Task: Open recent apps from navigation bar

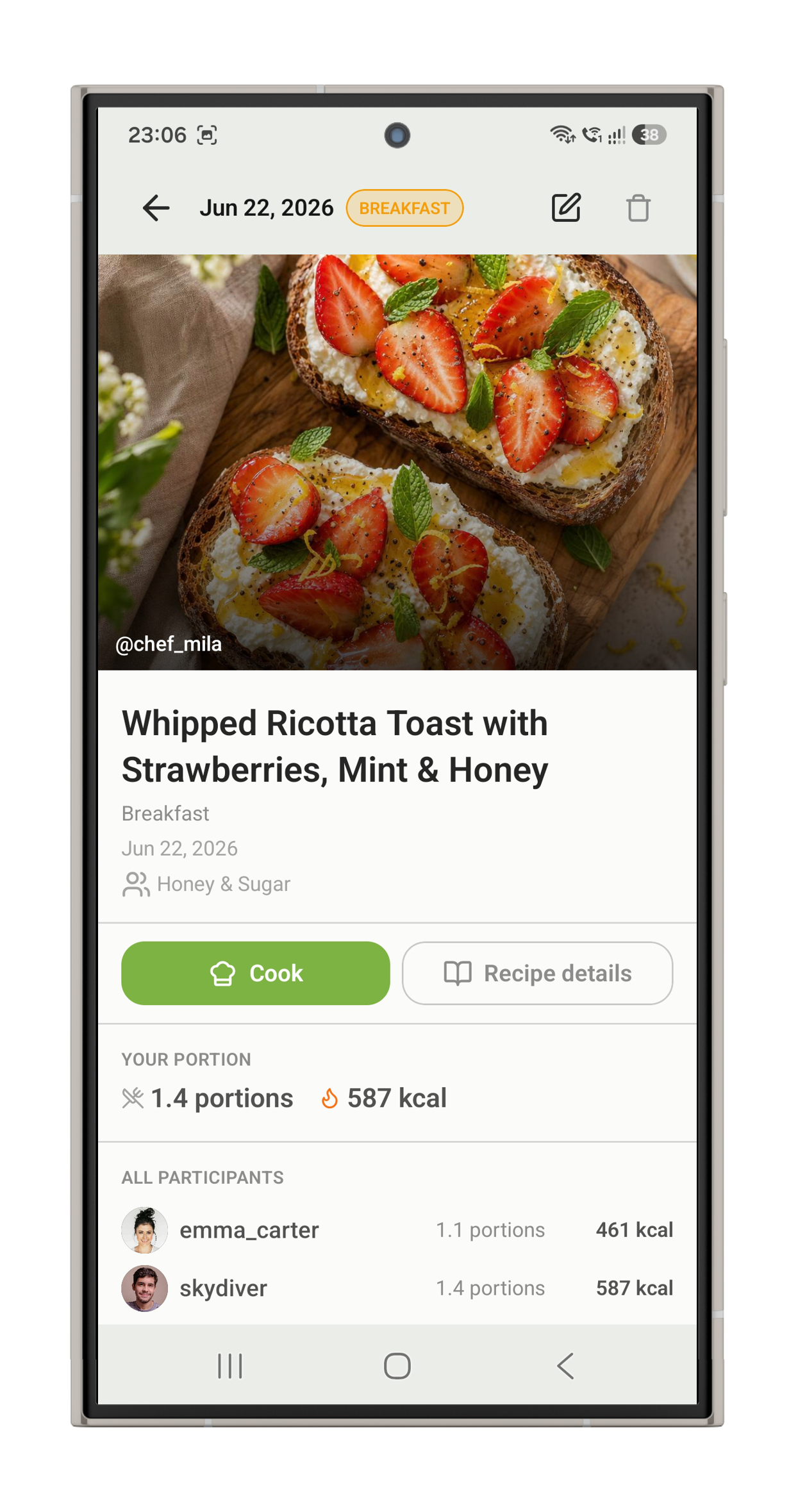Action: tap(229, 1366)
